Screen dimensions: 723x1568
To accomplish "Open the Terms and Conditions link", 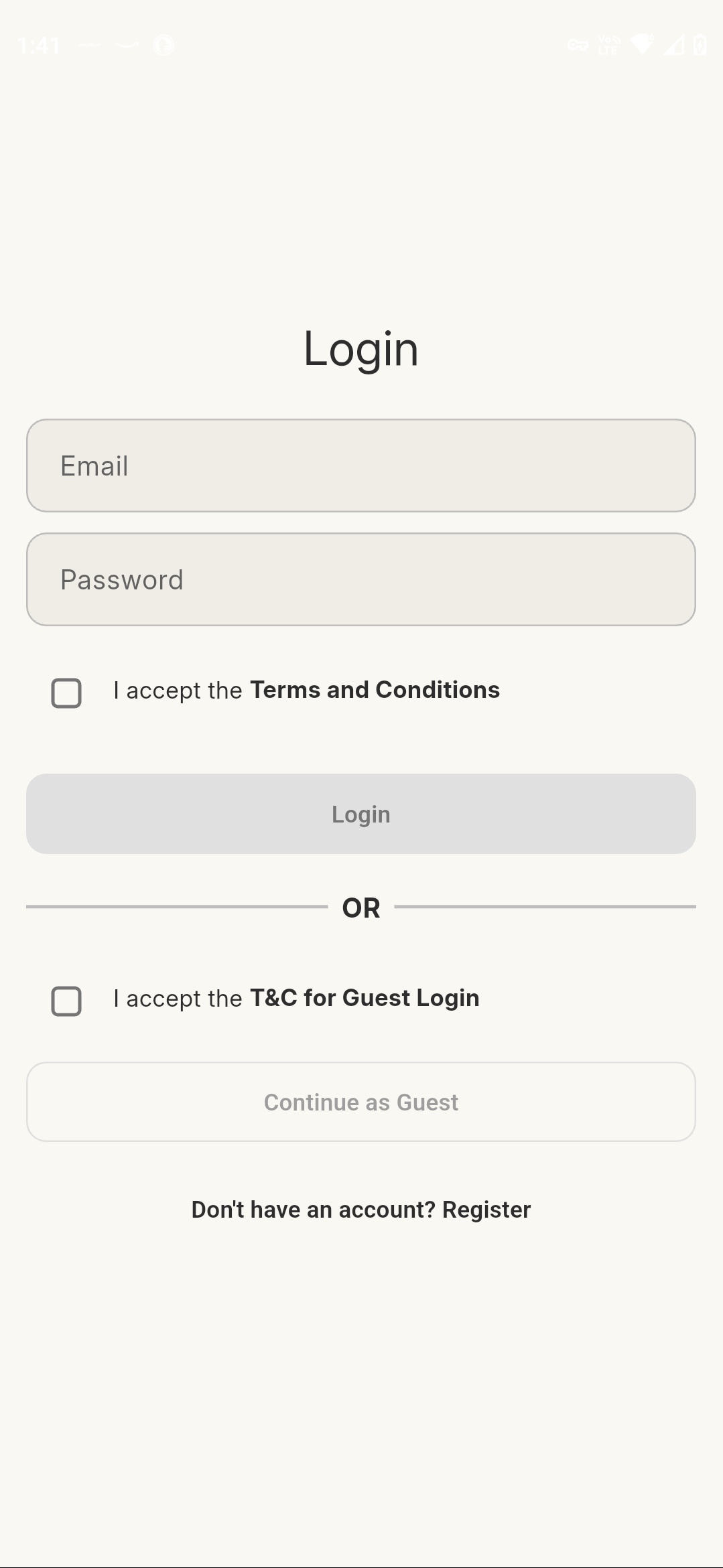I will [375, 690].
